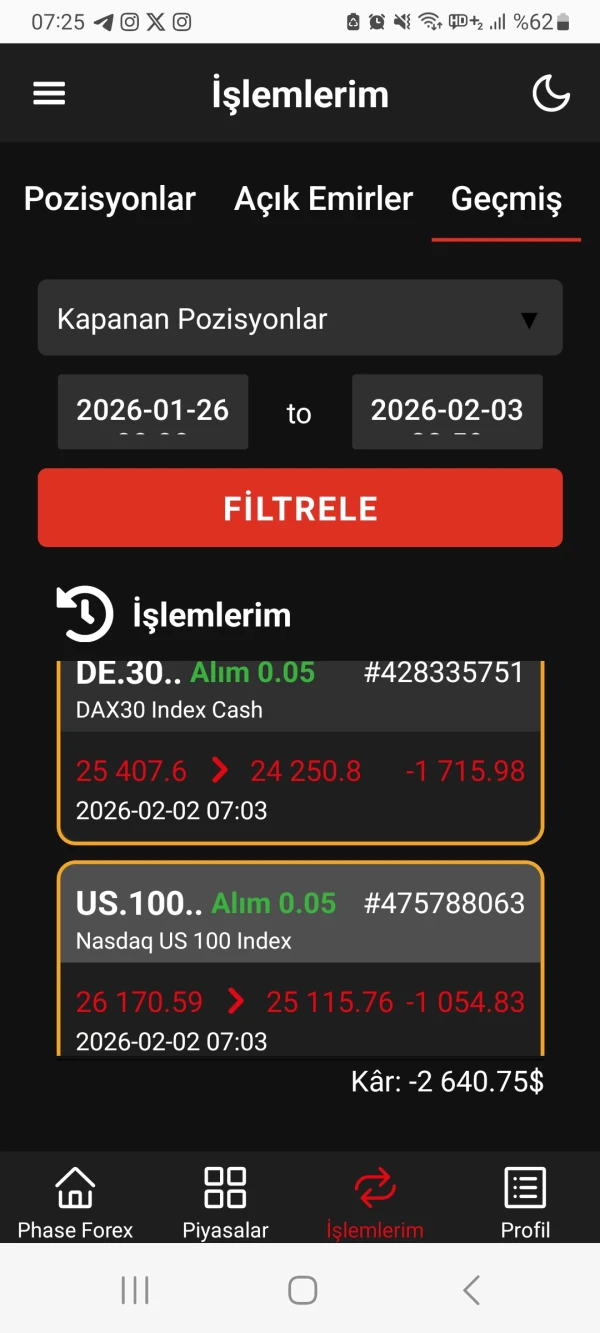Tap the system back button
Viewport: 600px width, 1333px height.
(x=471, y=1290)
